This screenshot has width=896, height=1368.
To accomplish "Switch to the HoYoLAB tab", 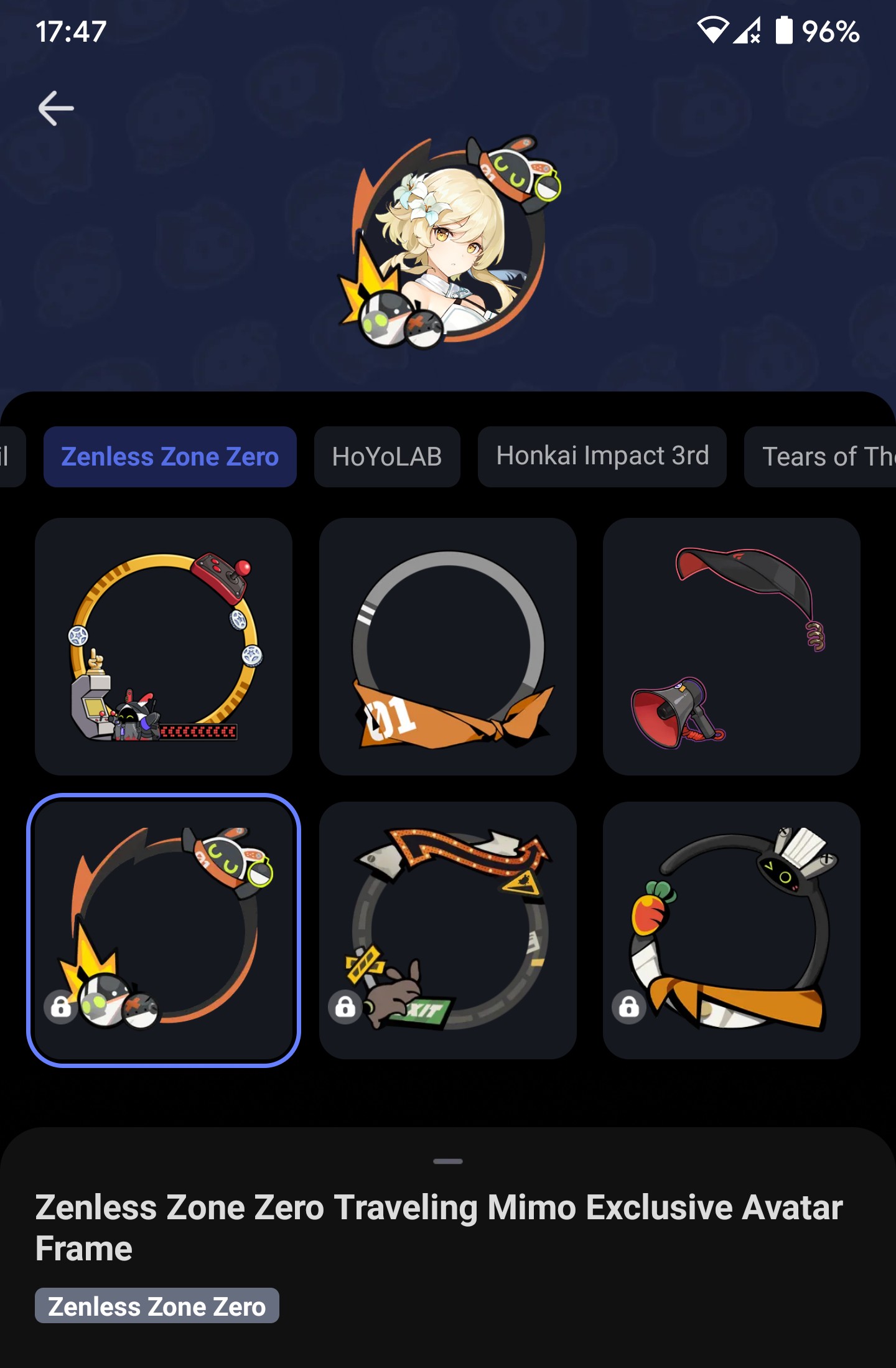I will (387, 456).
